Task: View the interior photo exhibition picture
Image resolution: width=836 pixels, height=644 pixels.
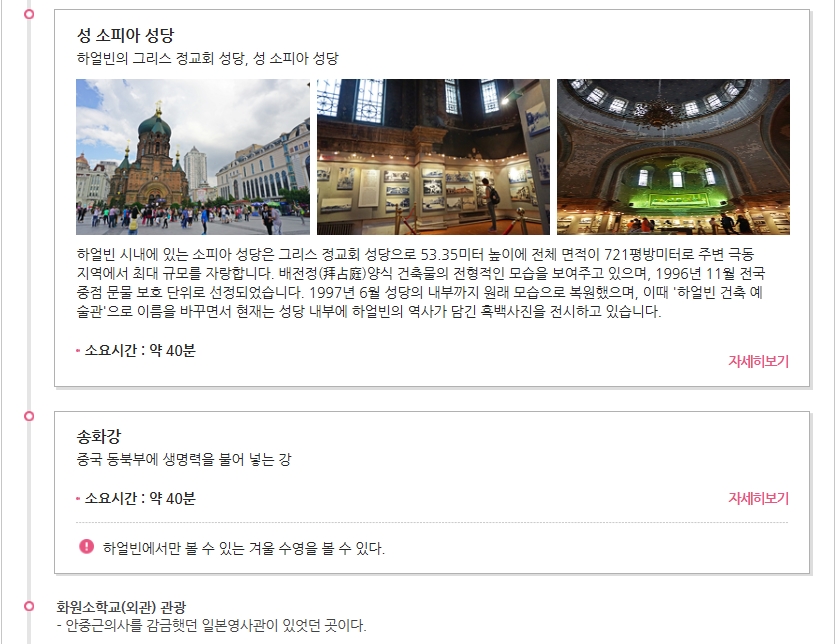Action: pyautogui.click(x=433, y=157)
